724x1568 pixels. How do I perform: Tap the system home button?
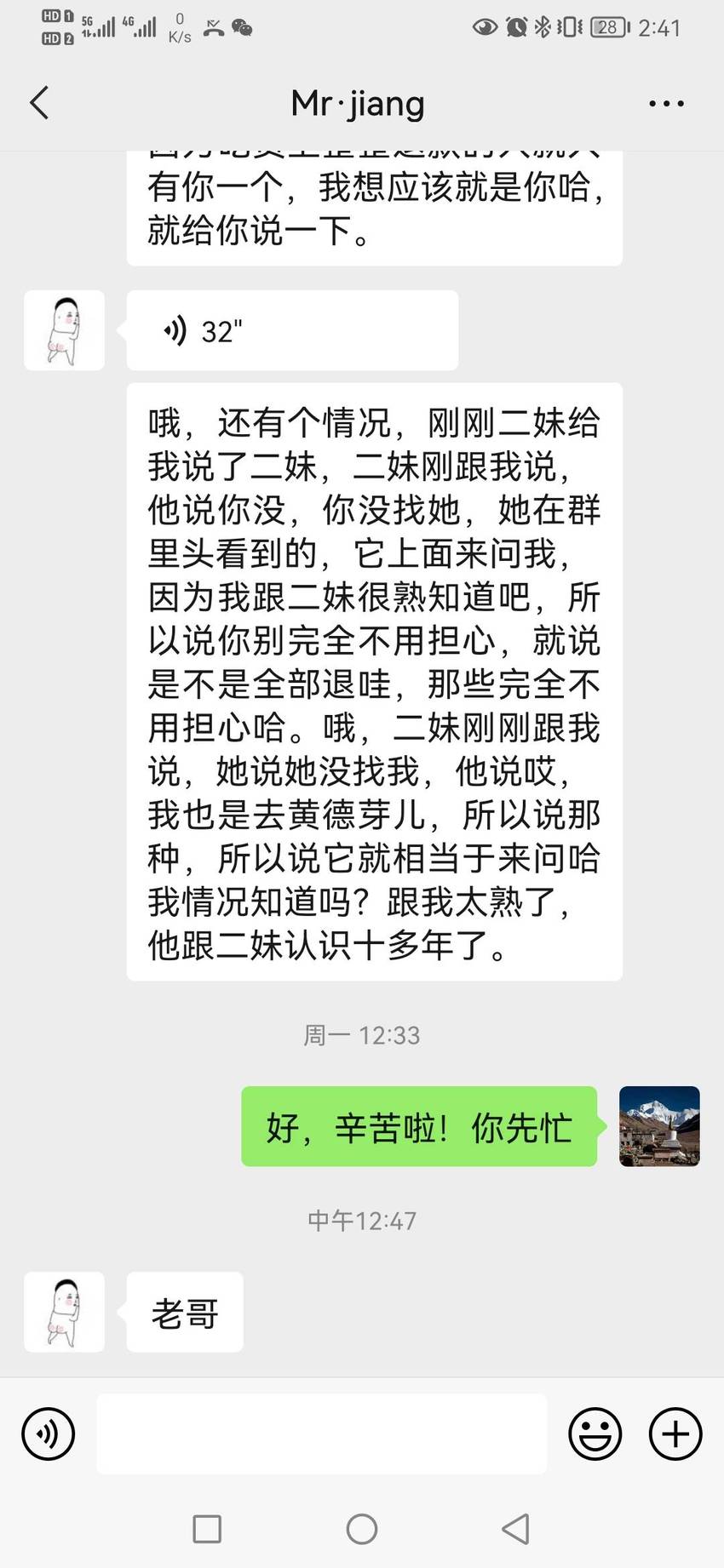point(362,1529)
